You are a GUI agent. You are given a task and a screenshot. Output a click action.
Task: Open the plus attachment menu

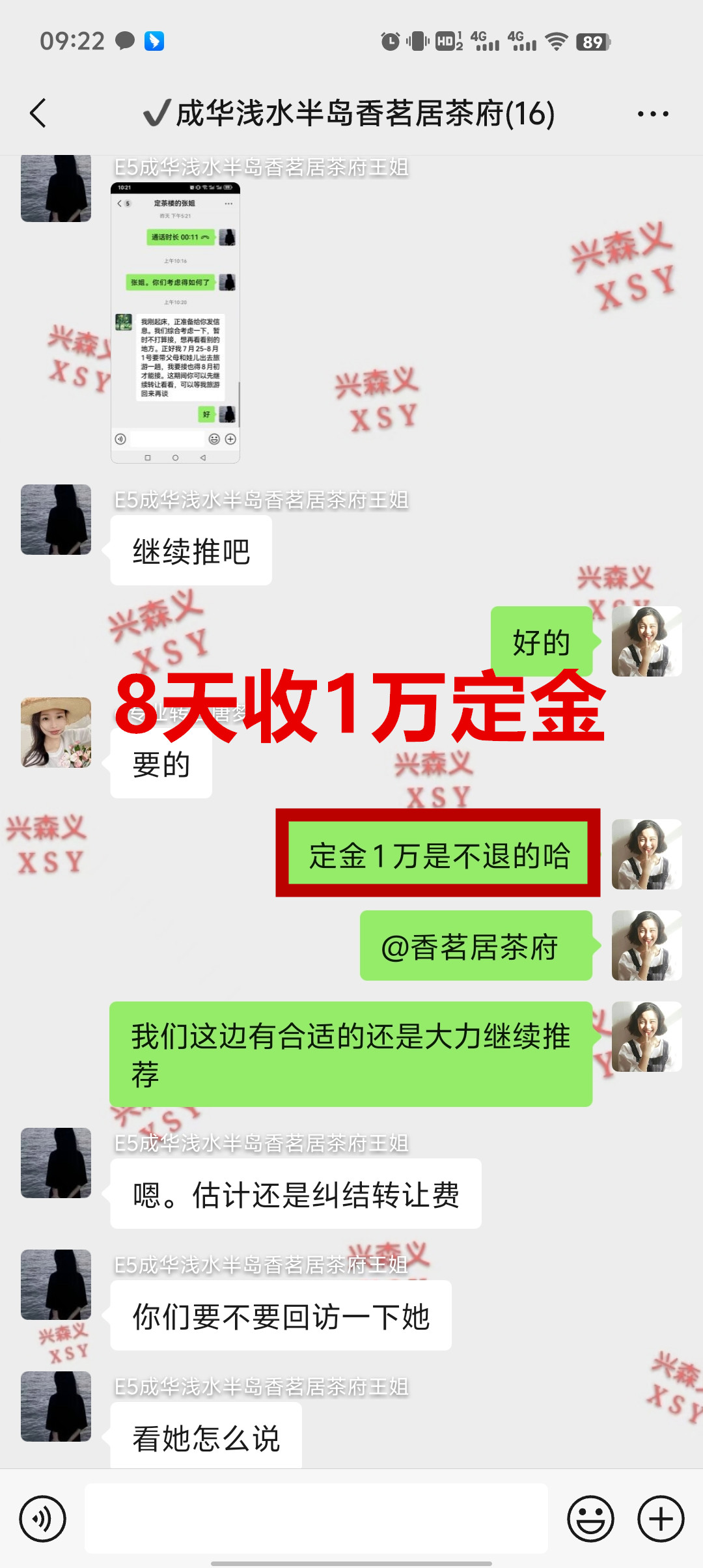click(660, 1519)
